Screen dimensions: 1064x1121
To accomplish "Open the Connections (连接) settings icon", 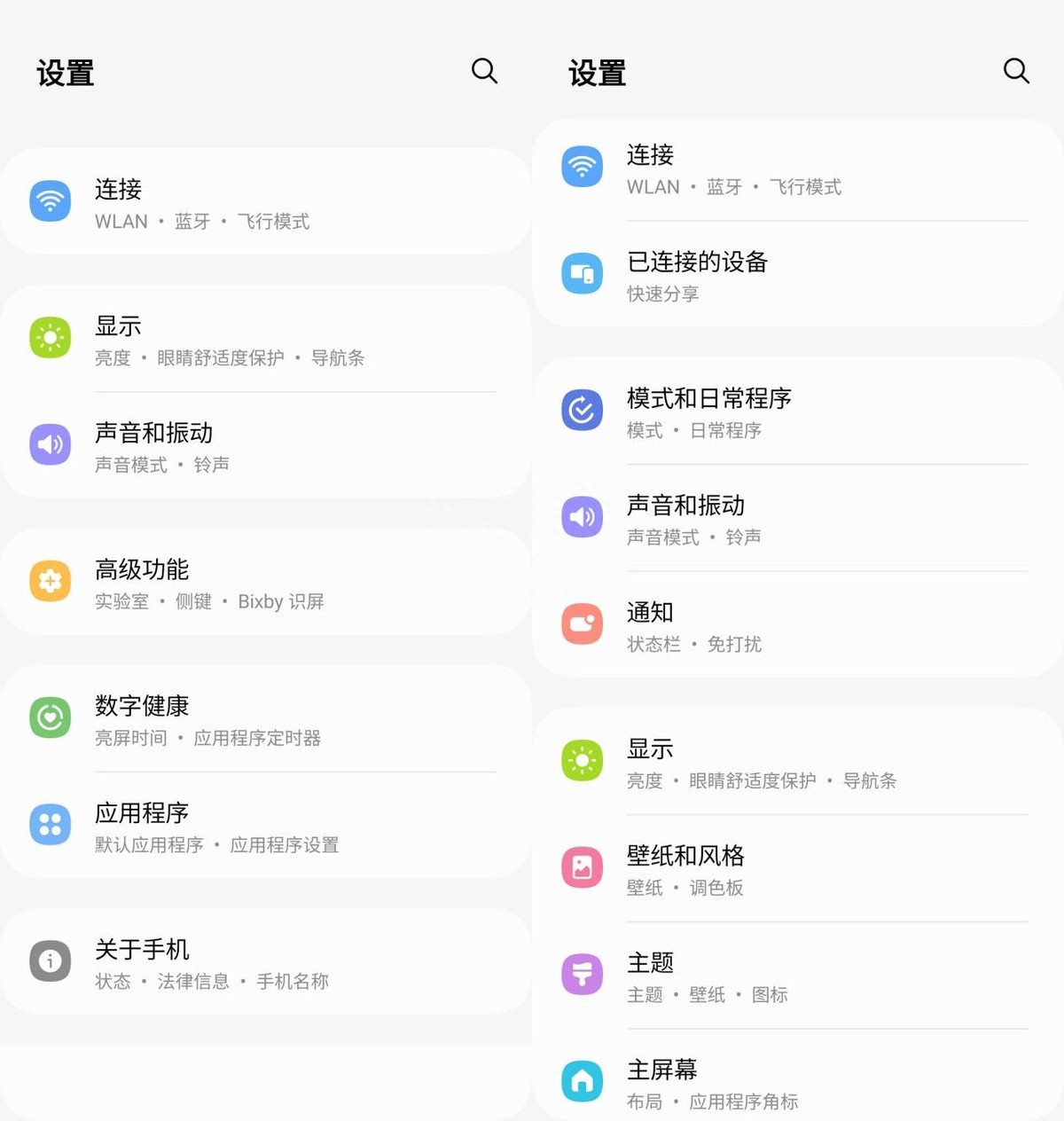I will [x=50, y=200].
